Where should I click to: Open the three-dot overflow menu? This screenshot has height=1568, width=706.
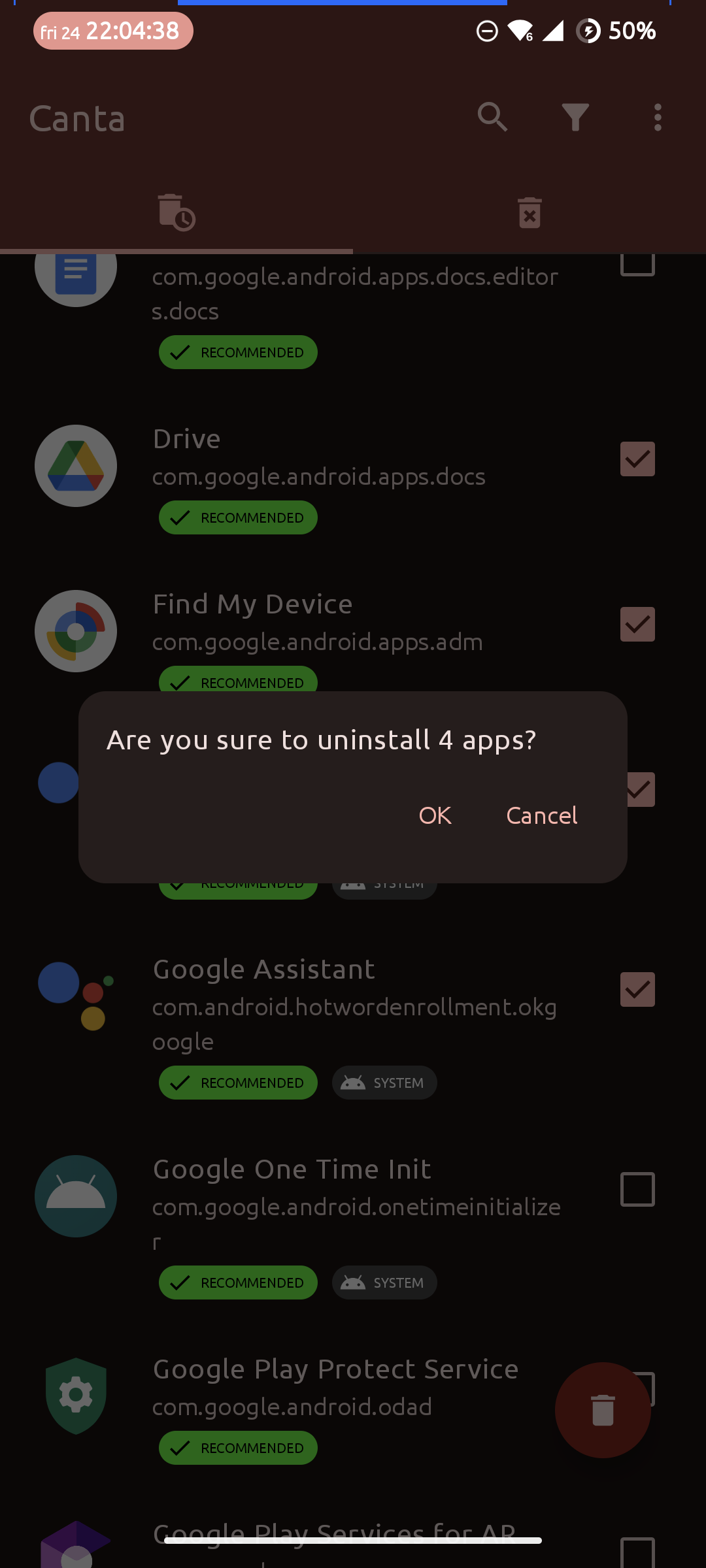tap(658, 118)
